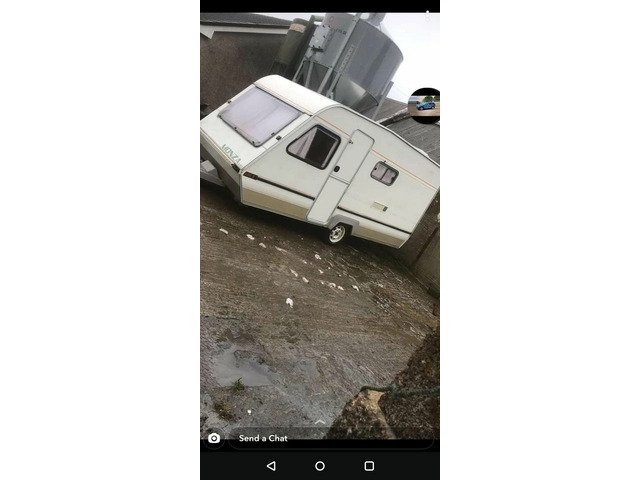This screenshot has height=480, width=640.
Task: Go back using the system back button
Action: coord(271,466)
